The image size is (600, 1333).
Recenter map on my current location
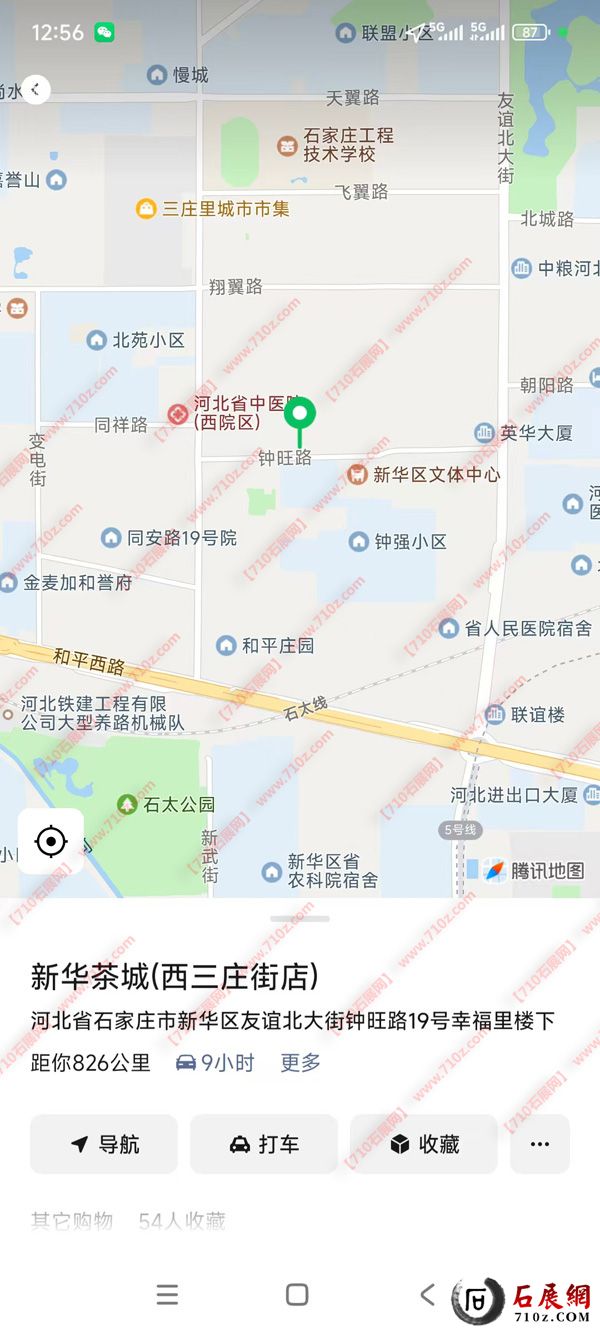(x=51, y=841)
